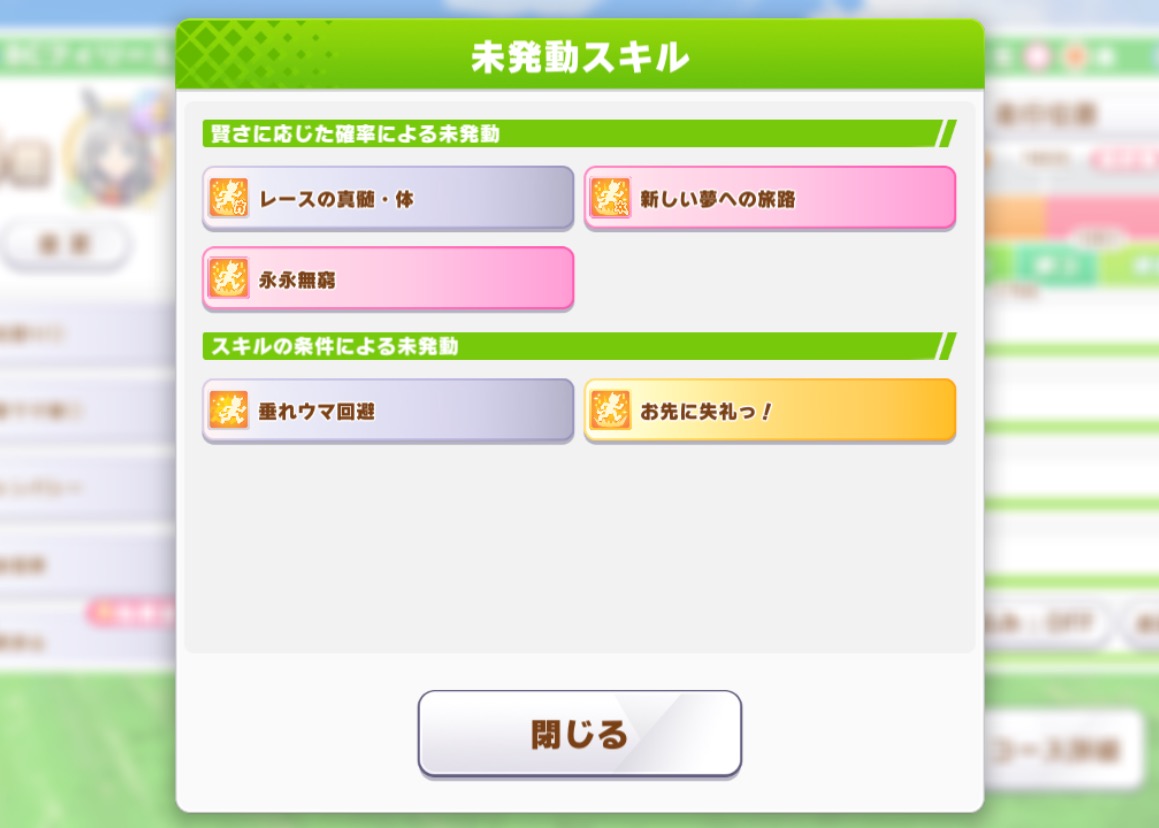Close the dialog with the 閉じる button
The image size is (1159, 828).
coord(579,733)
